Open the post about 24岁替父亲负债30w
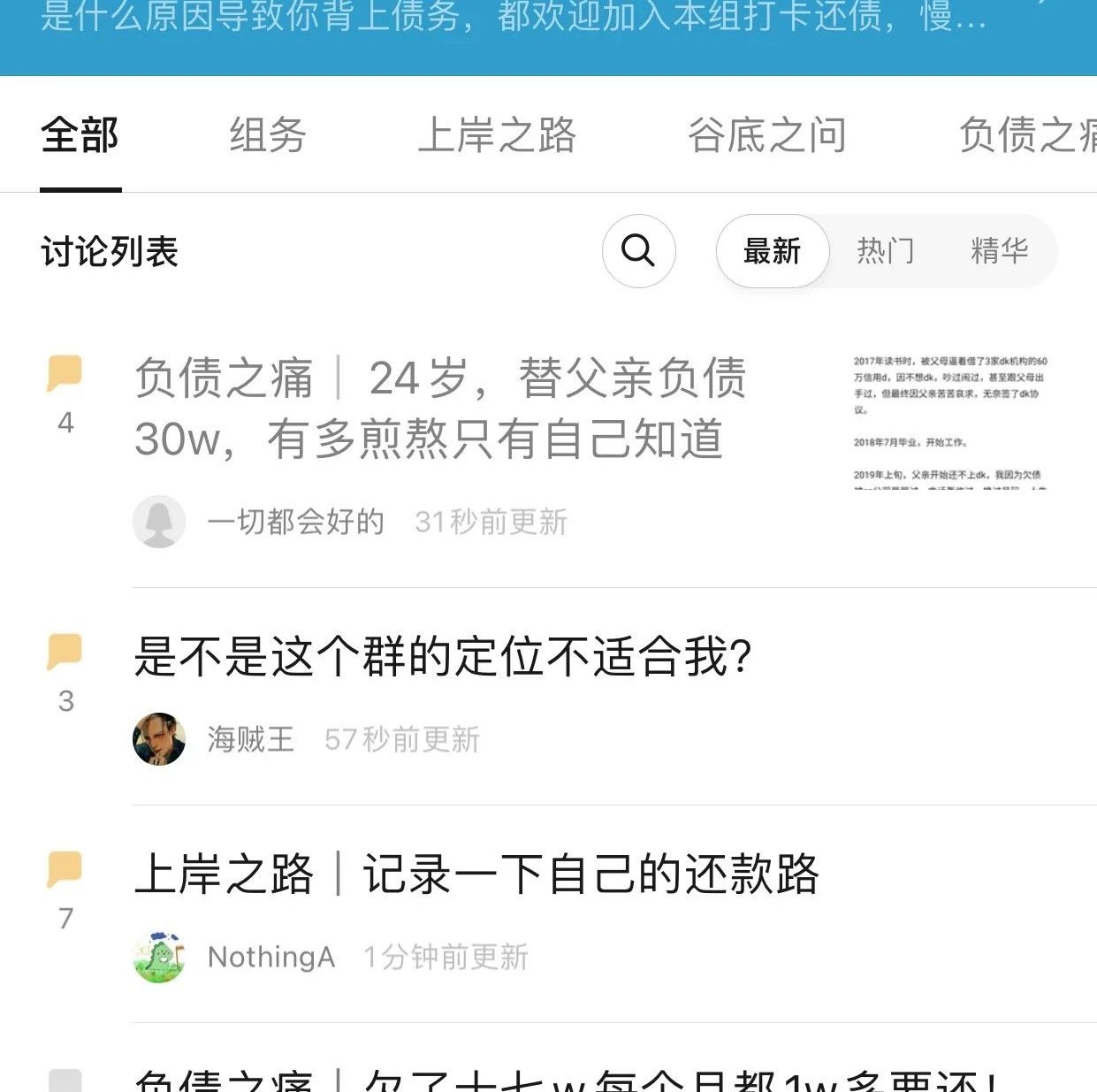The width and height of the screenshot is (1097, 1092). (x=440, y=408)
